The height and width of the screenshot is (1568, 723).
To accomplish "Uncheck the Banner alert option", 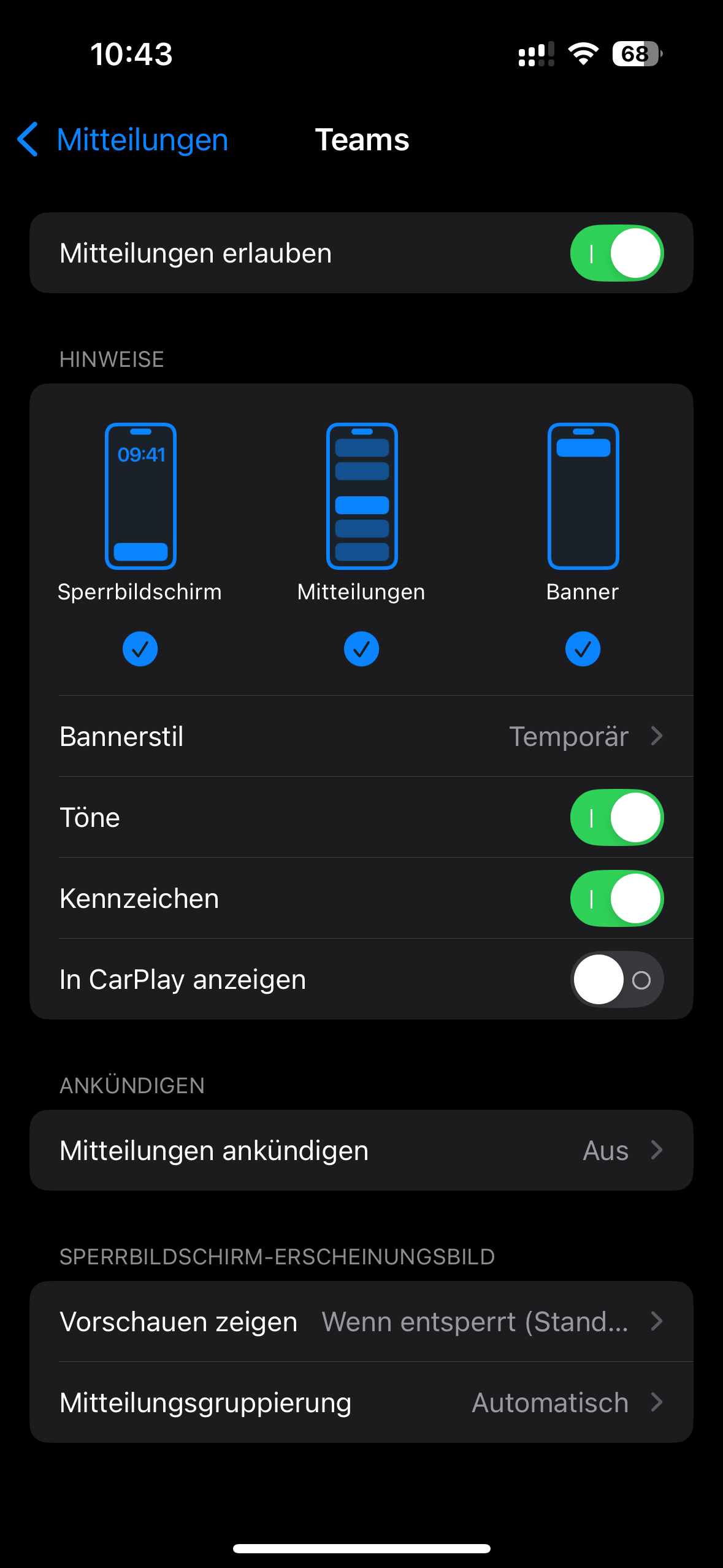I will coord(583,649).
